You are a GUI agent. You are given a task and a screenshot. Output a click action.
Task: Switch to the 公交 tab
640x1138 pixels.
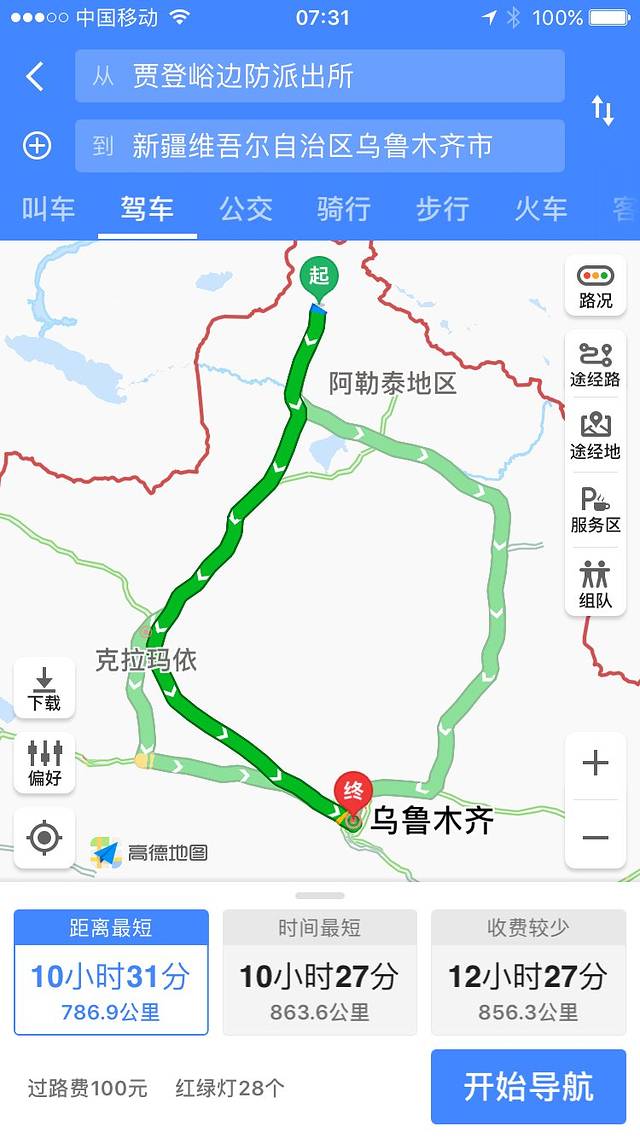(x=246, y=209)
